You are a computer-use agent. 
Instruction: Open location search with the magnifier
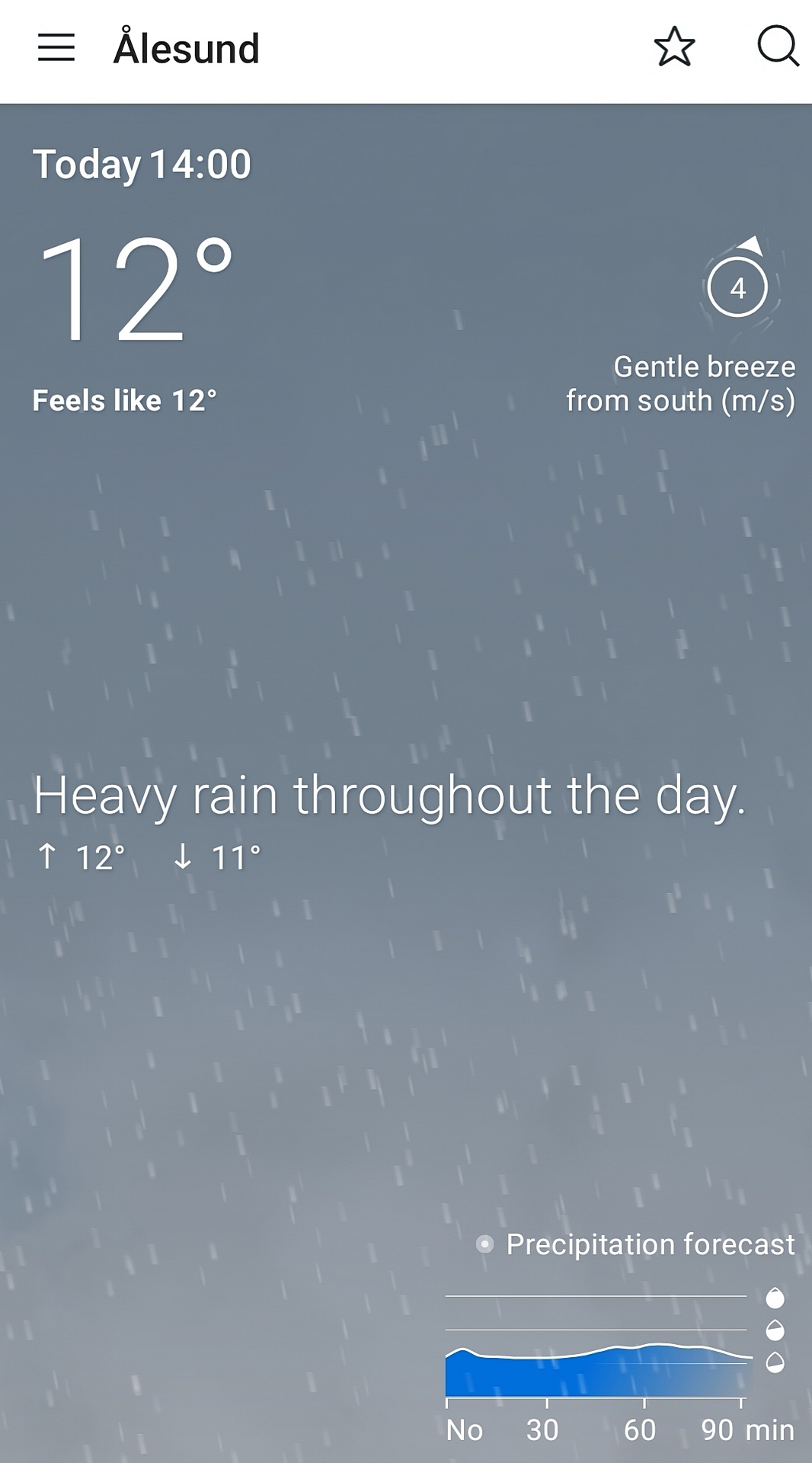777,47
